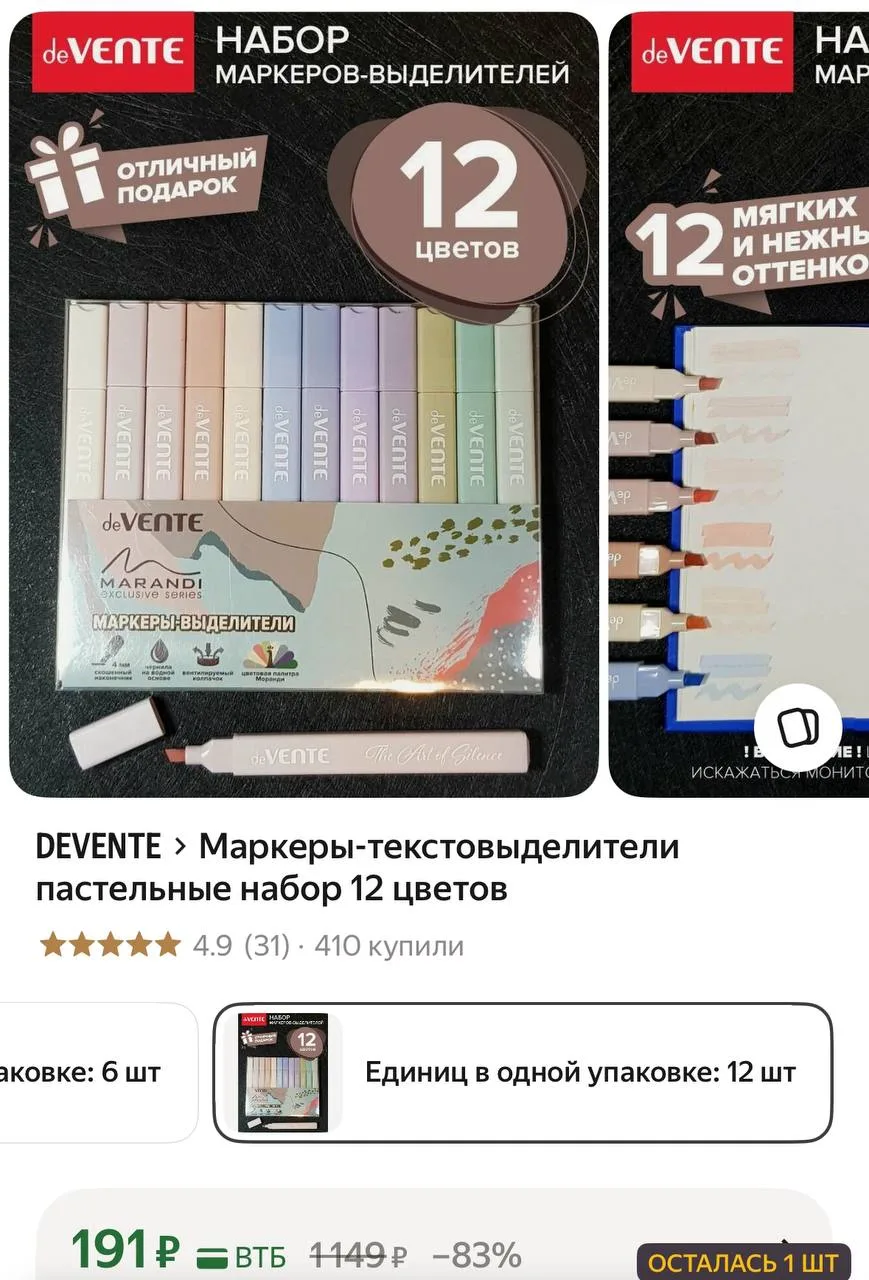This screenshot has height=1280, width=869.
Task: Open the main 12 цветов product photo
Action: point(304,404)
